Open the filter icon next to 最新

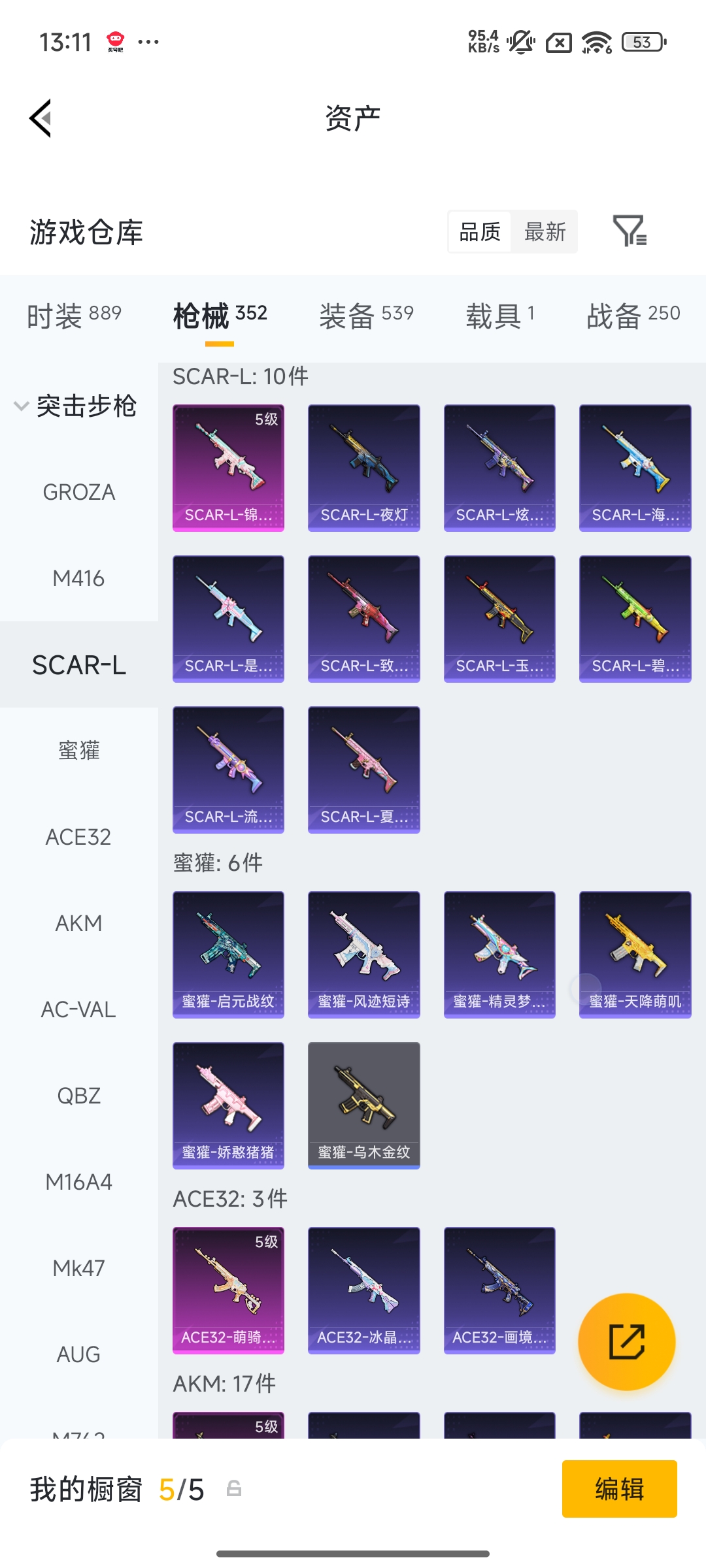[630, 231]
